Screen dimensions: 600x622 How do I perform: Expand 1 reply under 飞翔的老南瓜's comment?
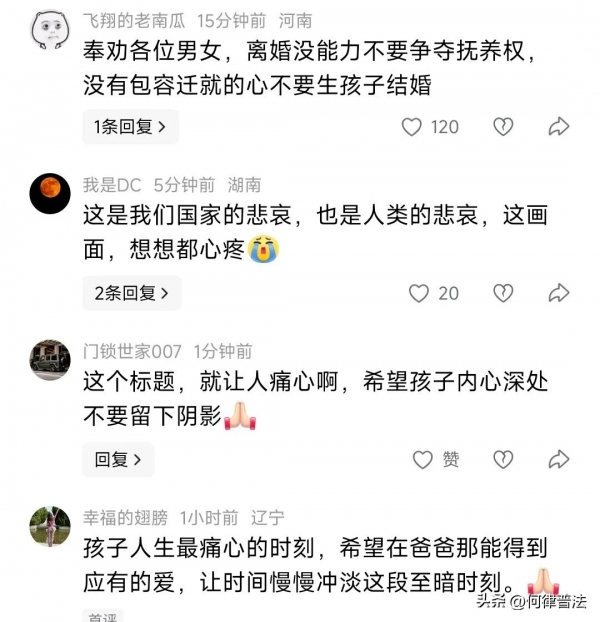130,127
